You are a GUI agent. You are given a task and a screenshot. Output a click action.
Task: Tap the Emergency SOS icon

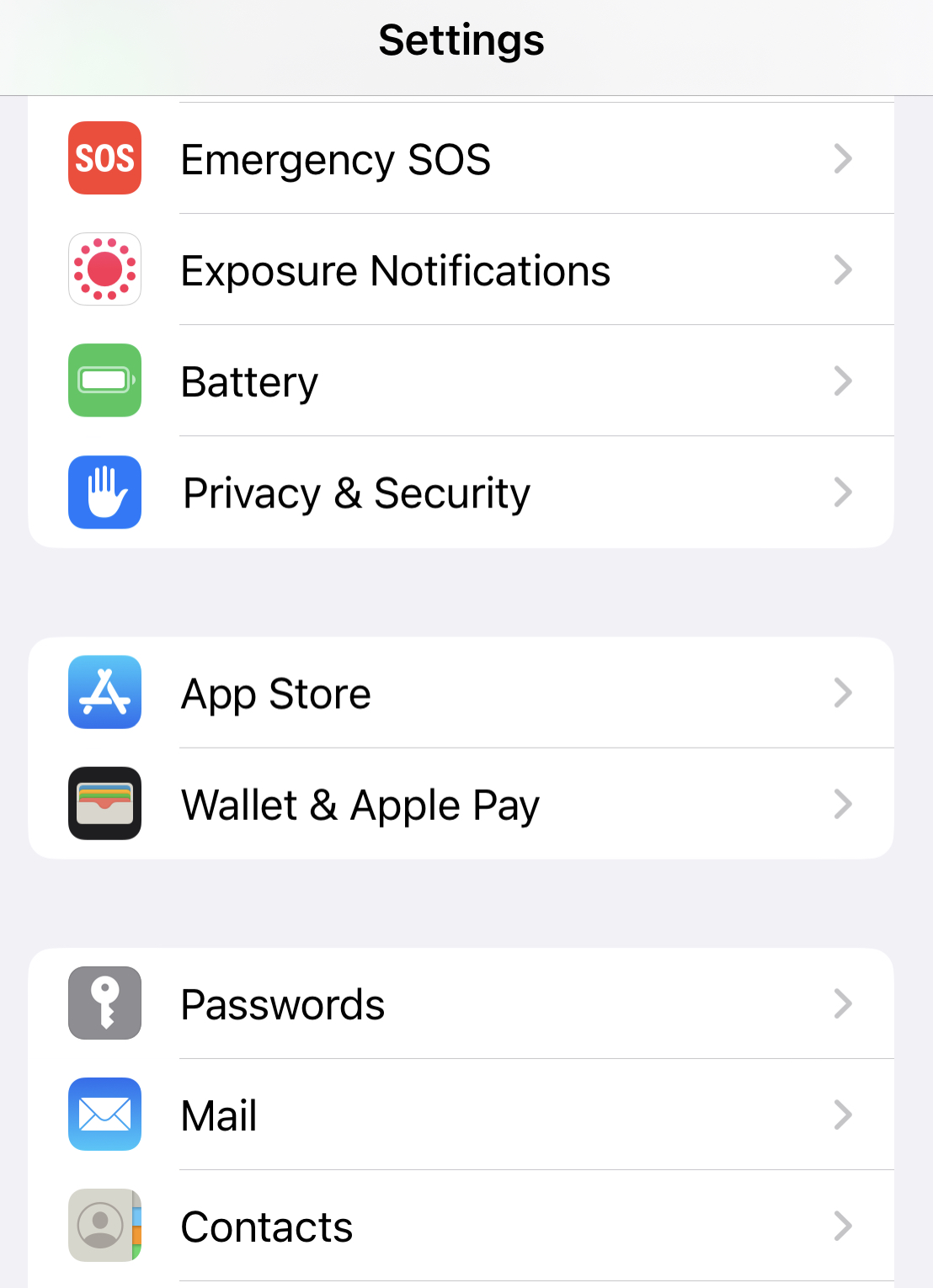(x=104, y=158)
